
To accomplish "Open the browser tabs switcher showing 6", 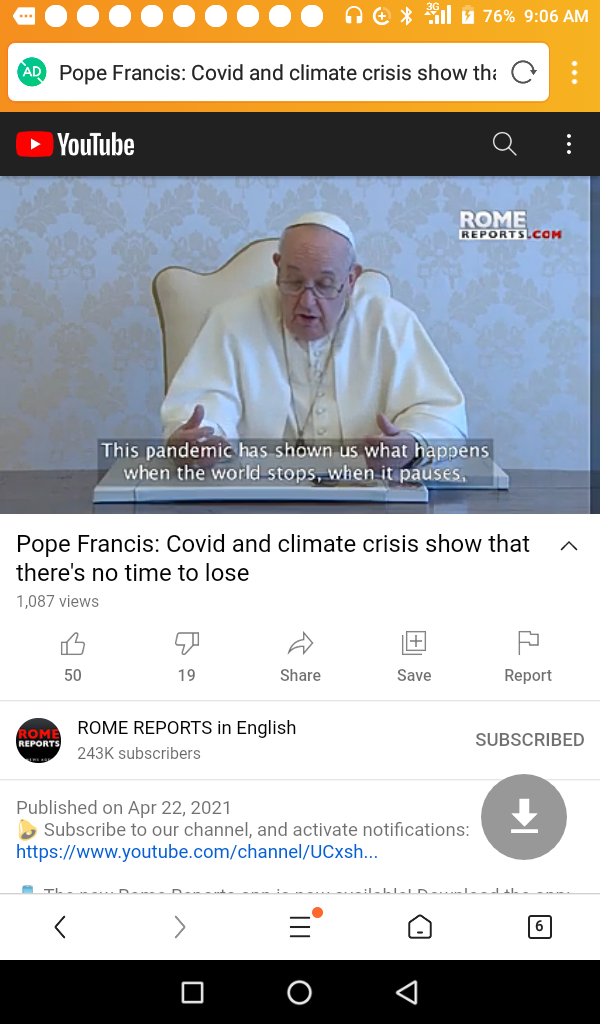I will point(539,927).
